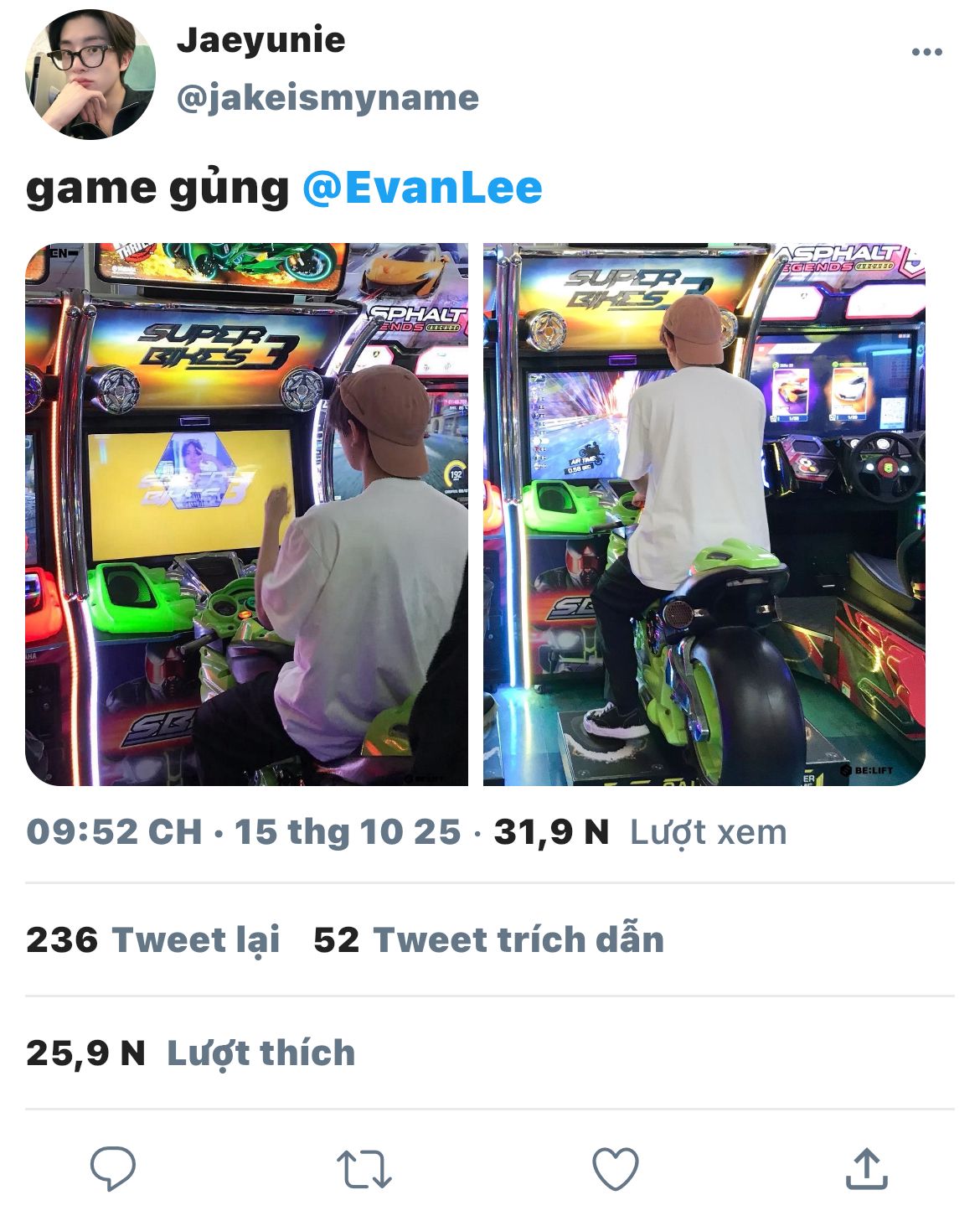Show the 236 Tweet lại list
Image resolution: width=980 pixels, height=1221 pixels.
(152, 939)
